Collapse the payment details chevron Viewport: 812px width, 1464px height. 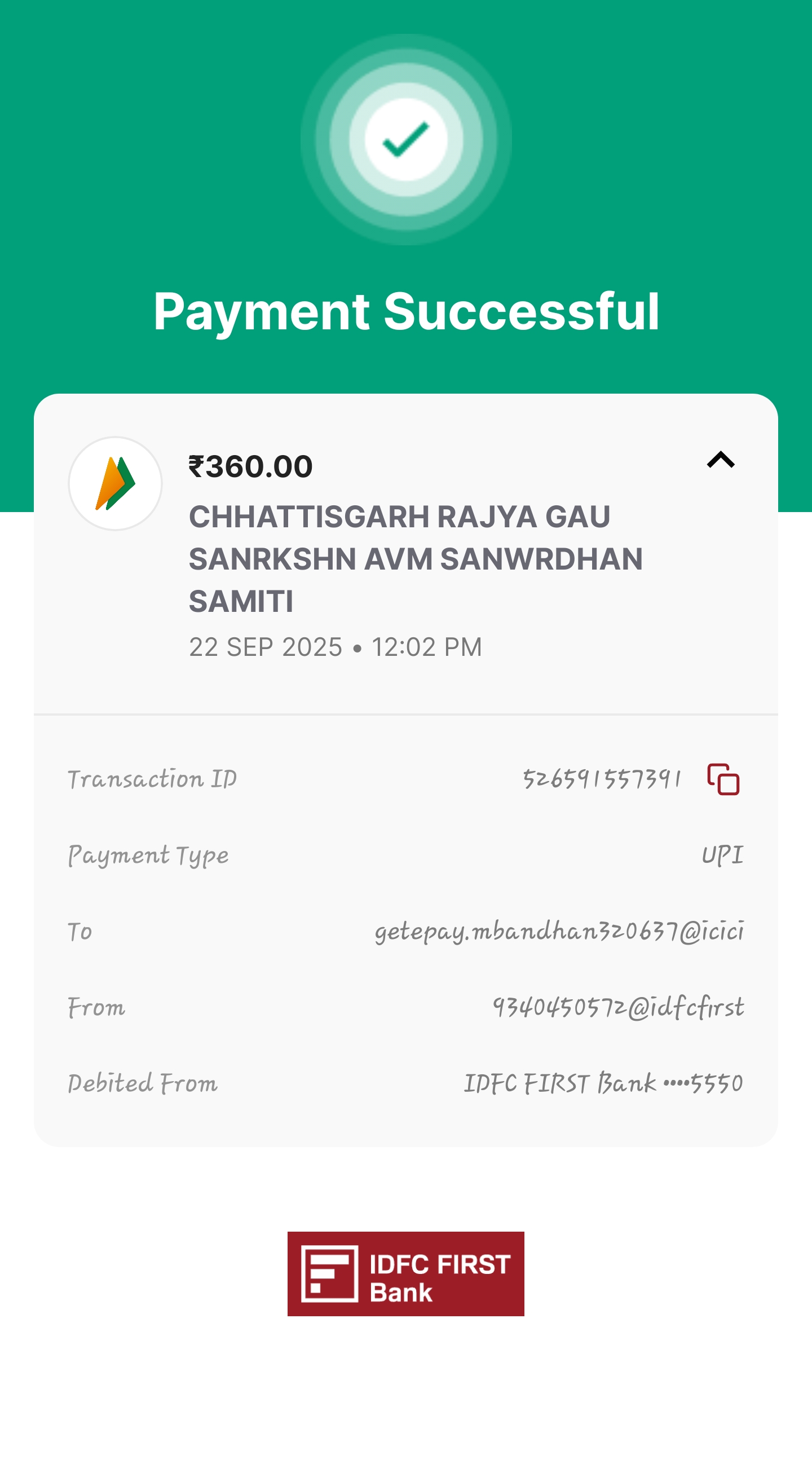721,460
